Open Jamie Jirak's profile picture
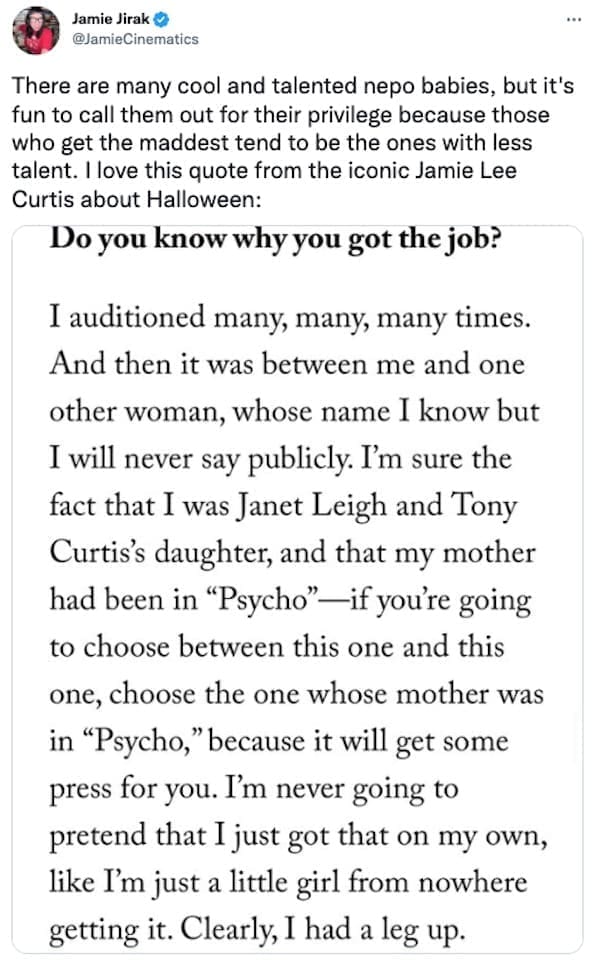Image resolution: width=600 pixels, height=963 pixels. click(35, 31)
